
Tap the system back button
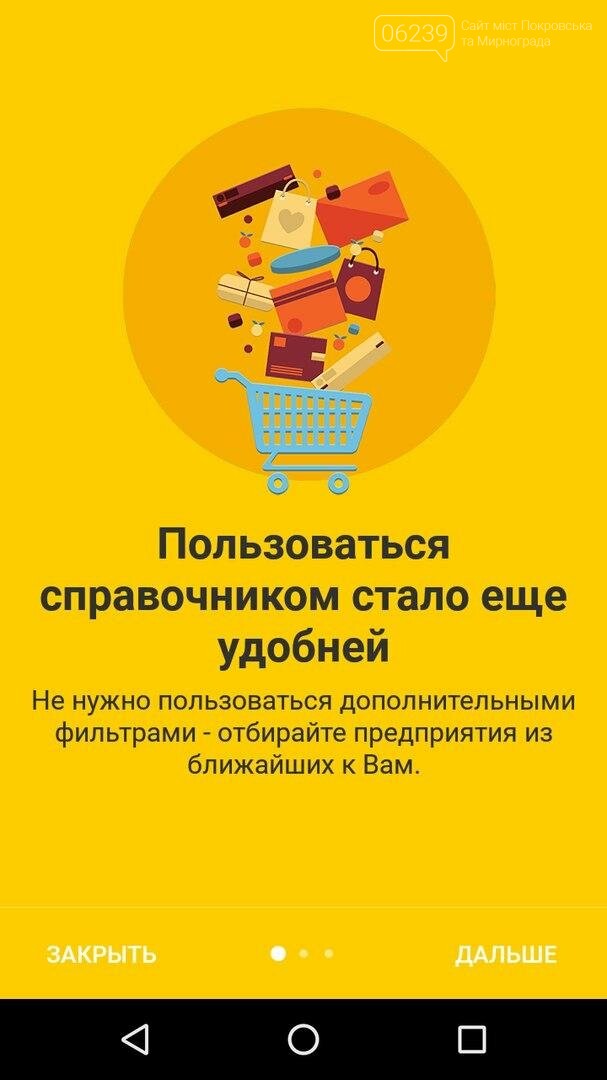[x=134, y=1039]
